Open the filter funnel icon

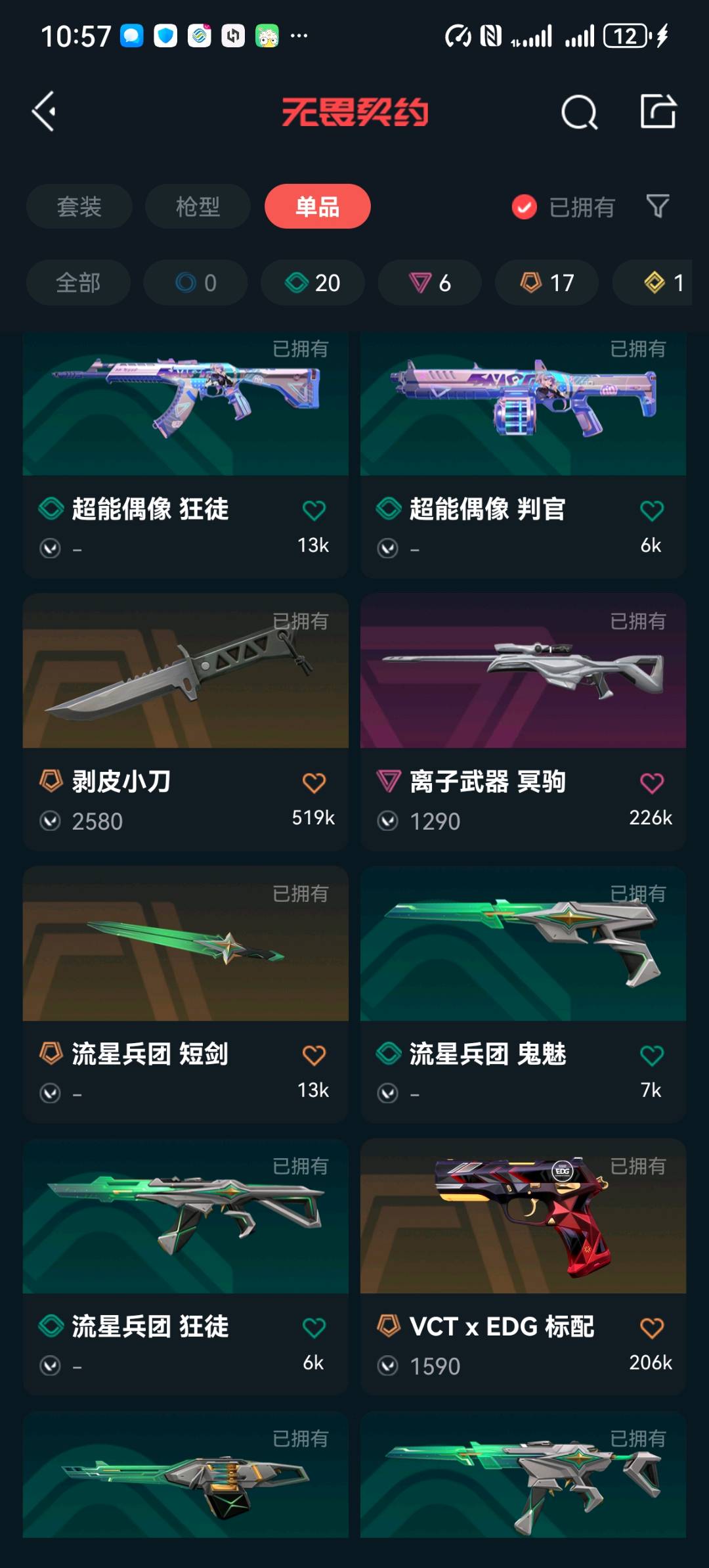tap(658, 206)
